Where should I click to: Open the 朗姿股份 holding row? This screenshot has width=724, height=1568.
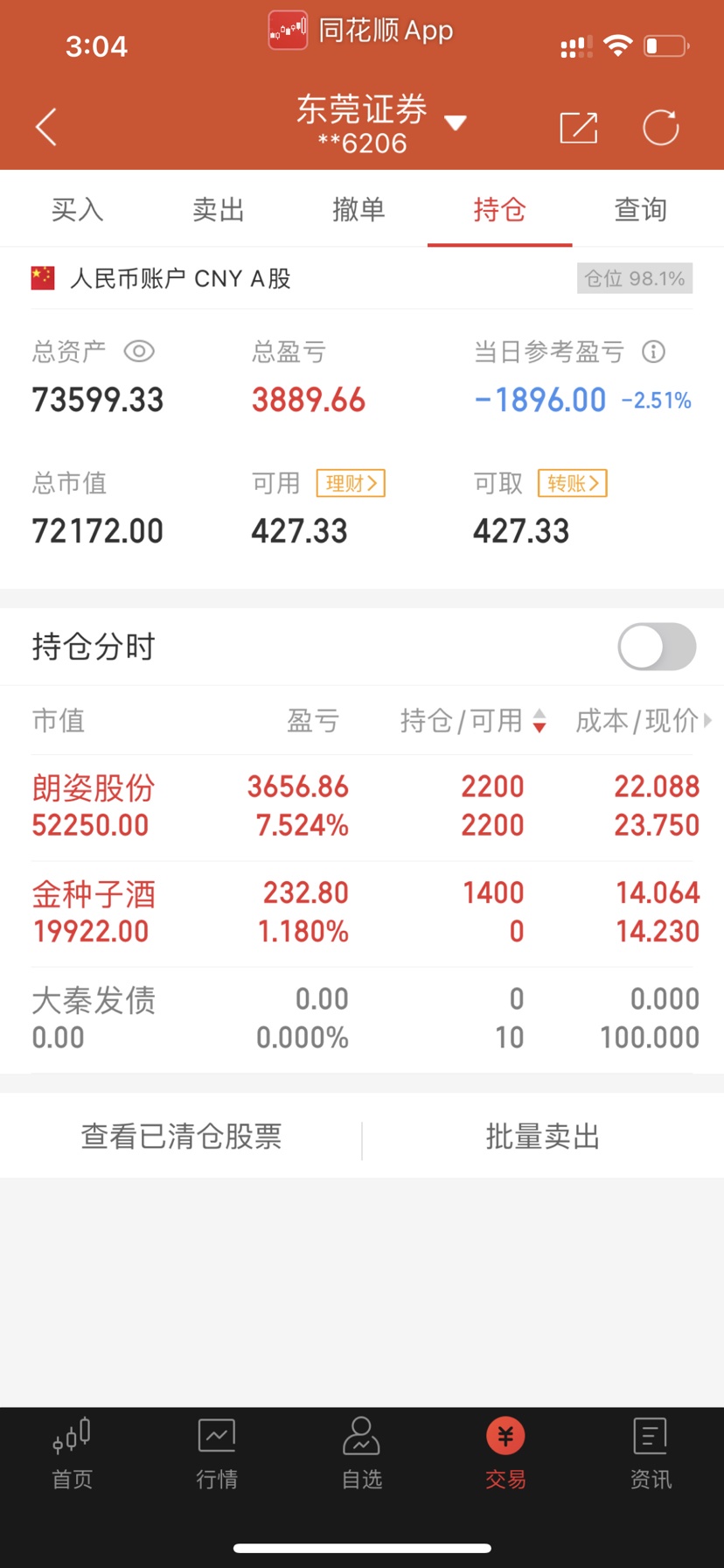(x=362, y=807)
